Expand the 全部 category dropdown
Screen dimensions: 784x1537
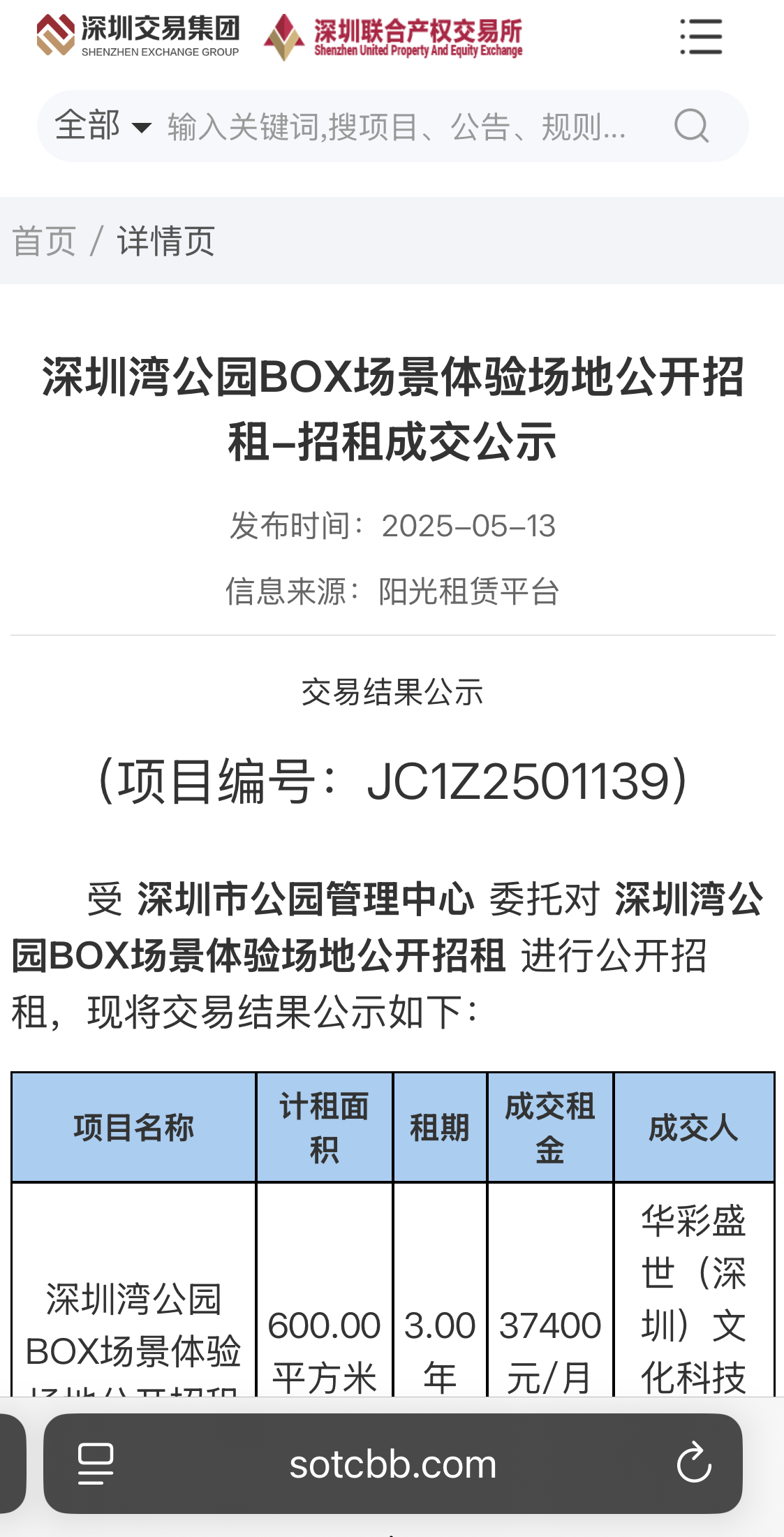[103, 126]
